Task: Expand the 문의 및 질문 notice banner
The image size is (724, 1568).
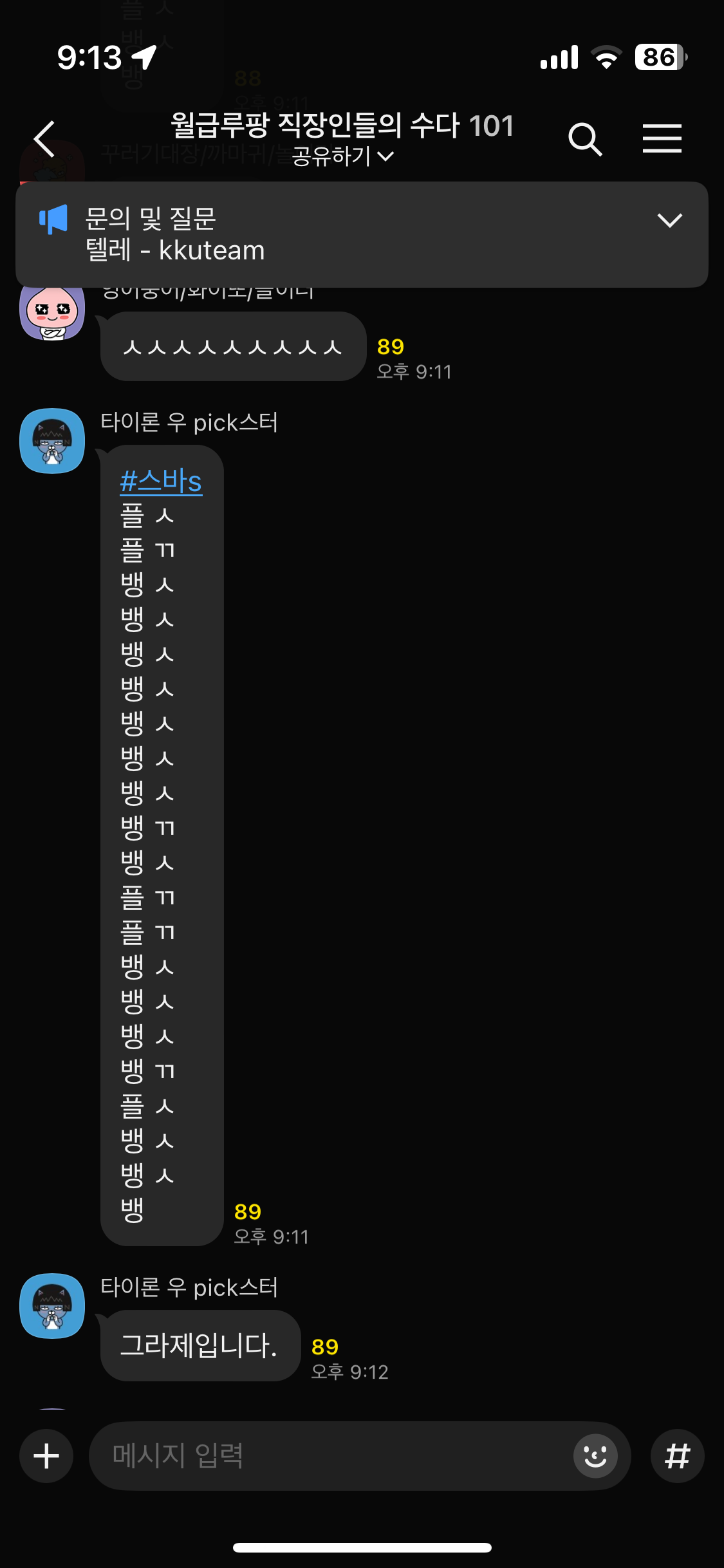Action: pos(669,221)
